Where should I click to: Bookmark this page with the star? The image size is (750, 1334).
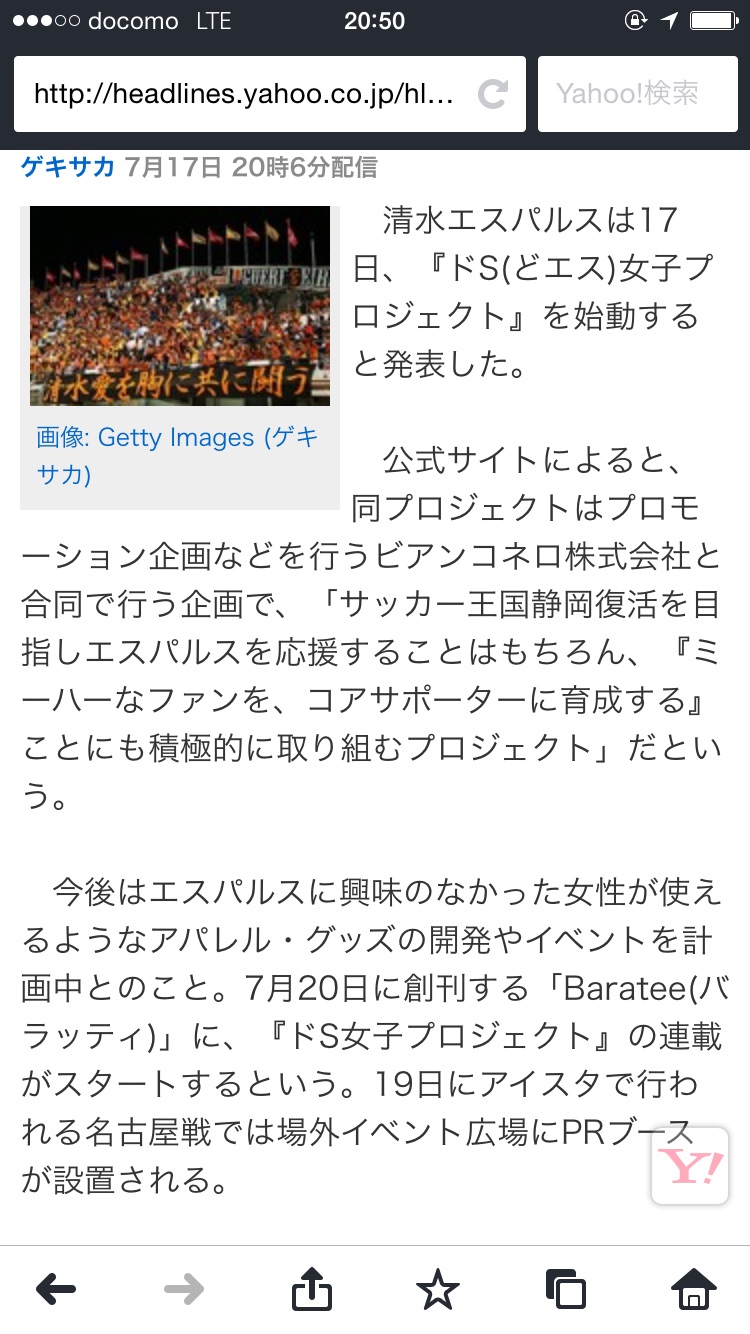click(438, 1290)
